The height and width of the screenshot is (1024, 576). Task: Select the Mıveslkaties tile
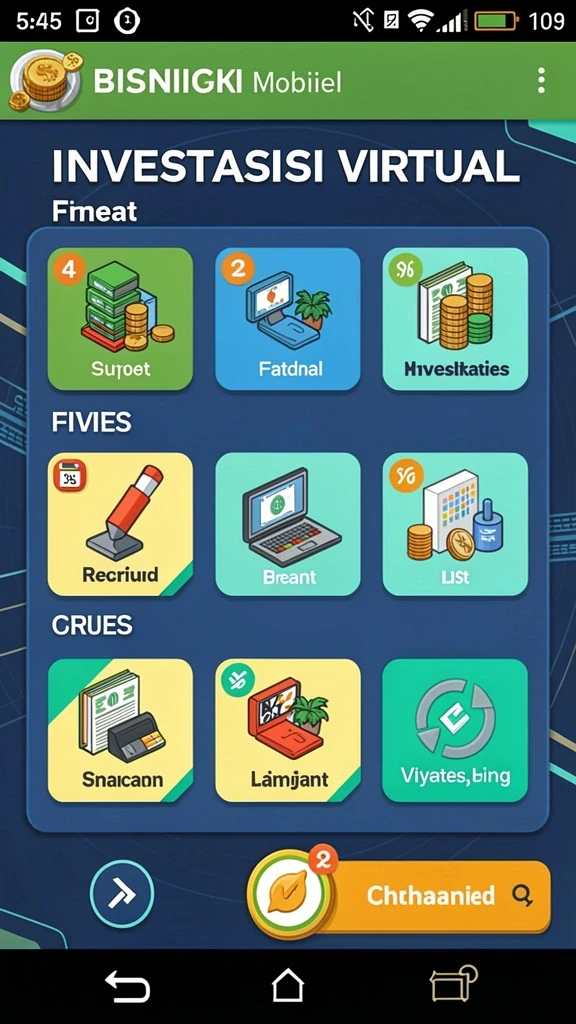[x=455, y=319]
